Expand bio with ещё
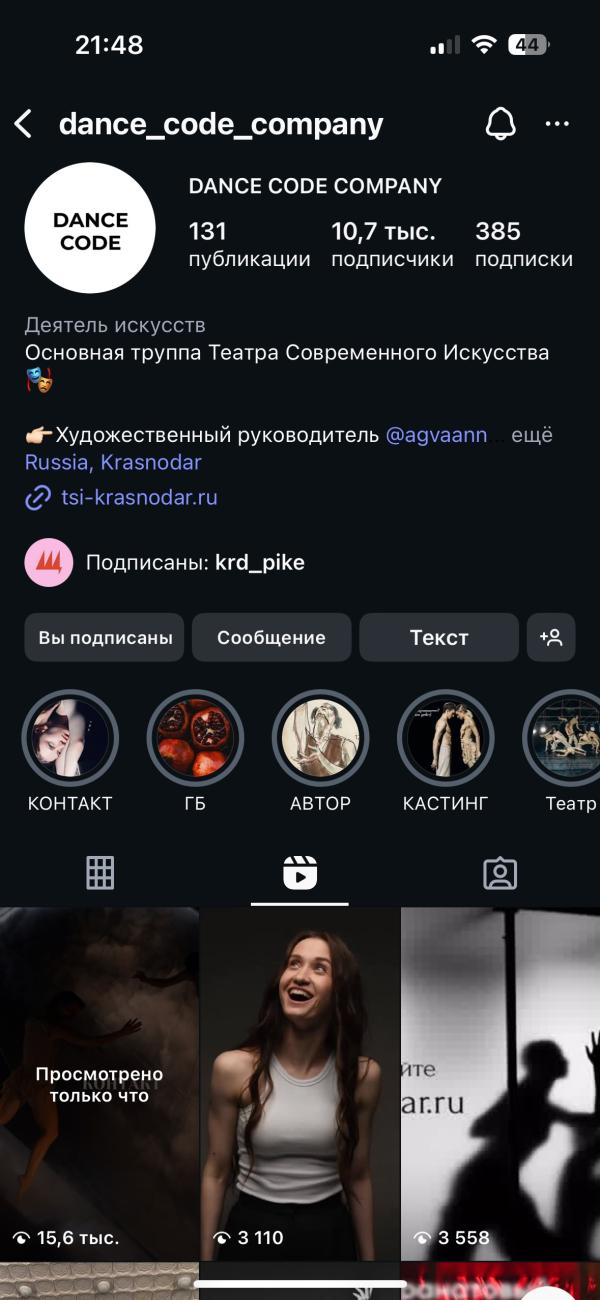The image size is (600, 1300). pyautogui.click(x=532, y=435)
